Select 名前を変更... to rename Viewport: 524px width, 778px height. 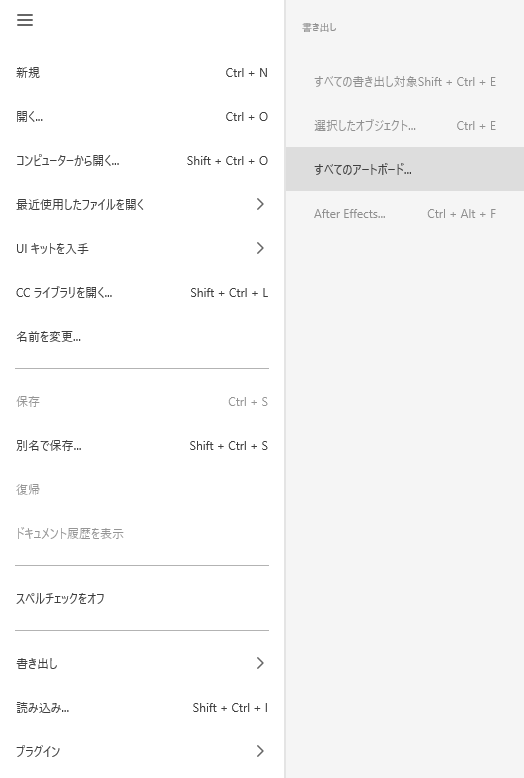pos(142,336)
